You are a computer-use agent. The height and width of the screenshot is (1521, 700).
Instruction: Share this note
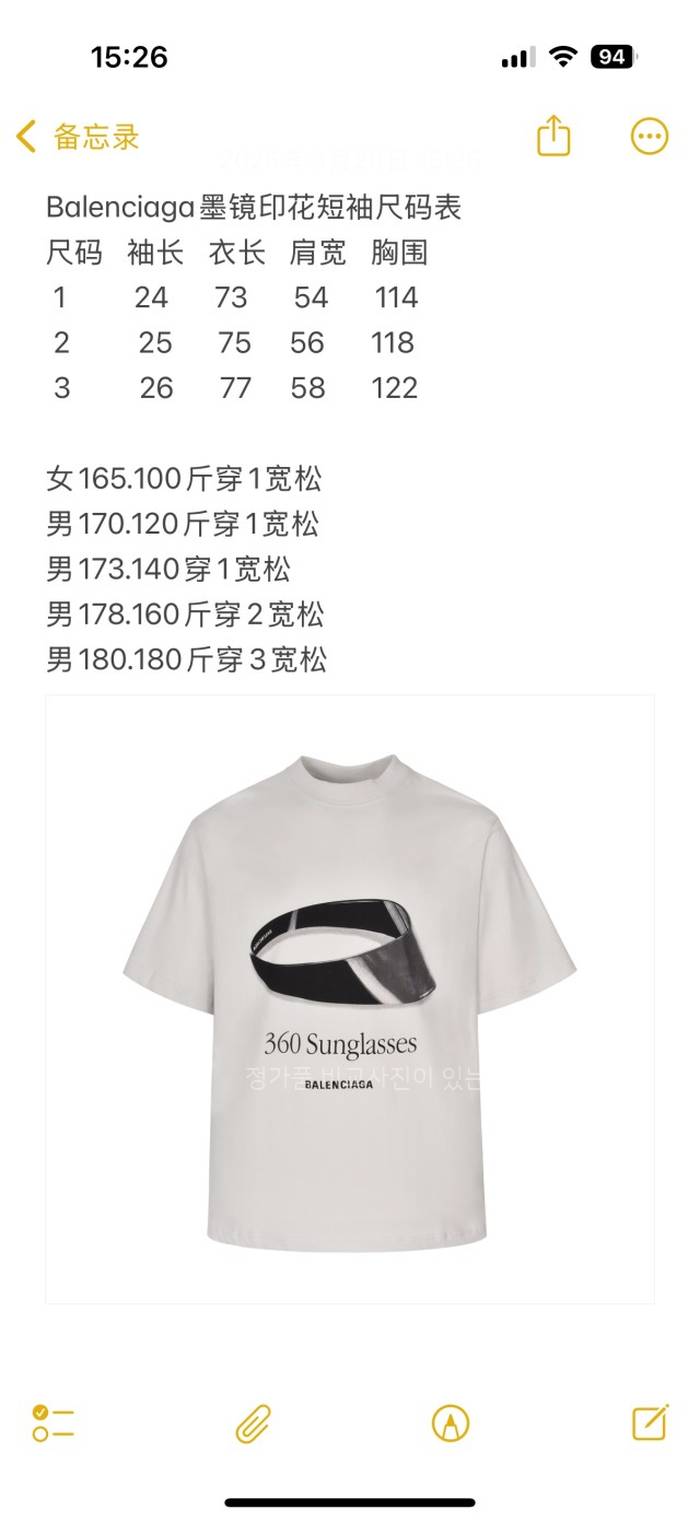pyautogui.click(x=553, y=137)
